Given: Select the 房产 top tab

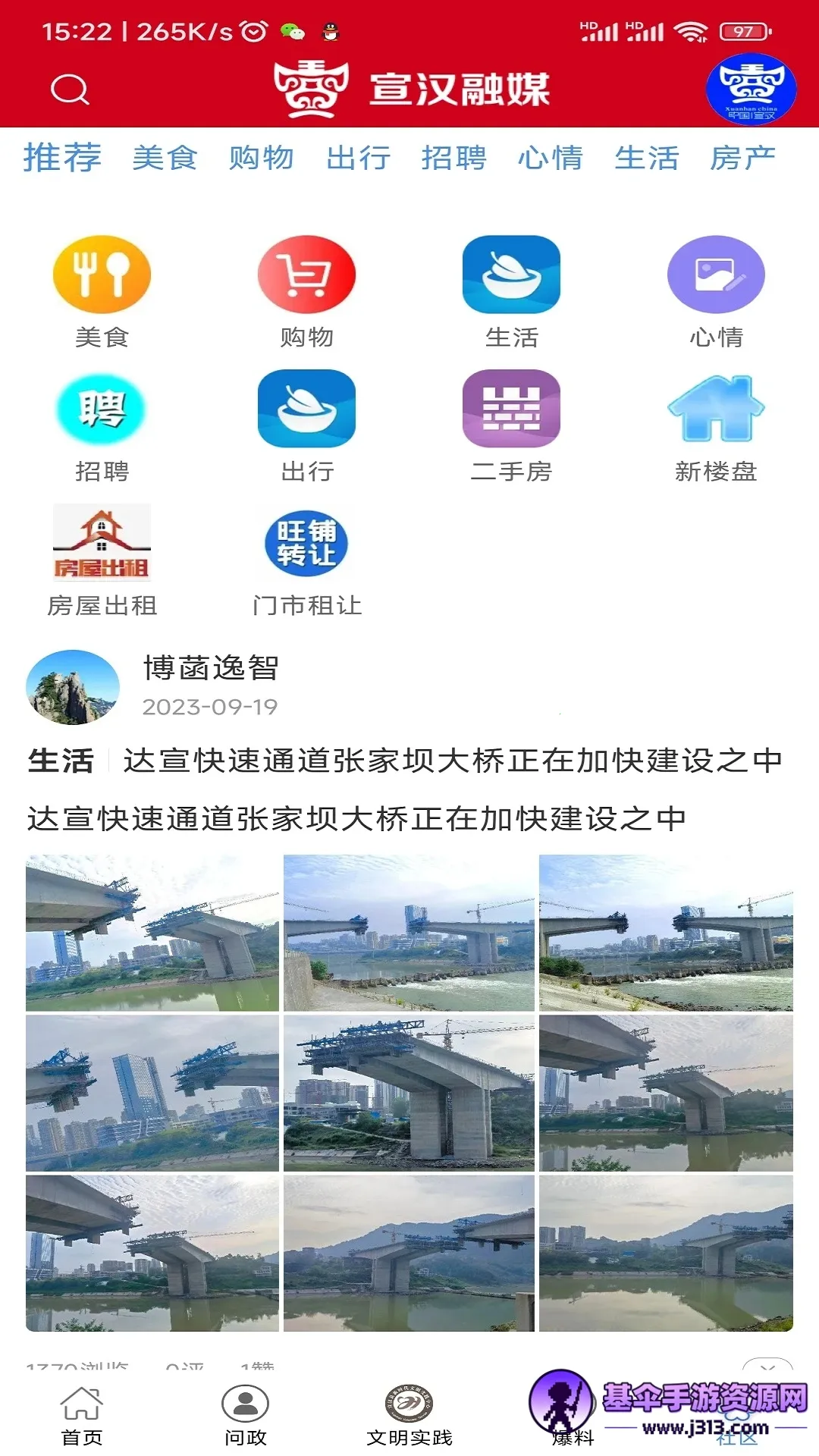Looking at the screenshot, I should coord(742,158).
